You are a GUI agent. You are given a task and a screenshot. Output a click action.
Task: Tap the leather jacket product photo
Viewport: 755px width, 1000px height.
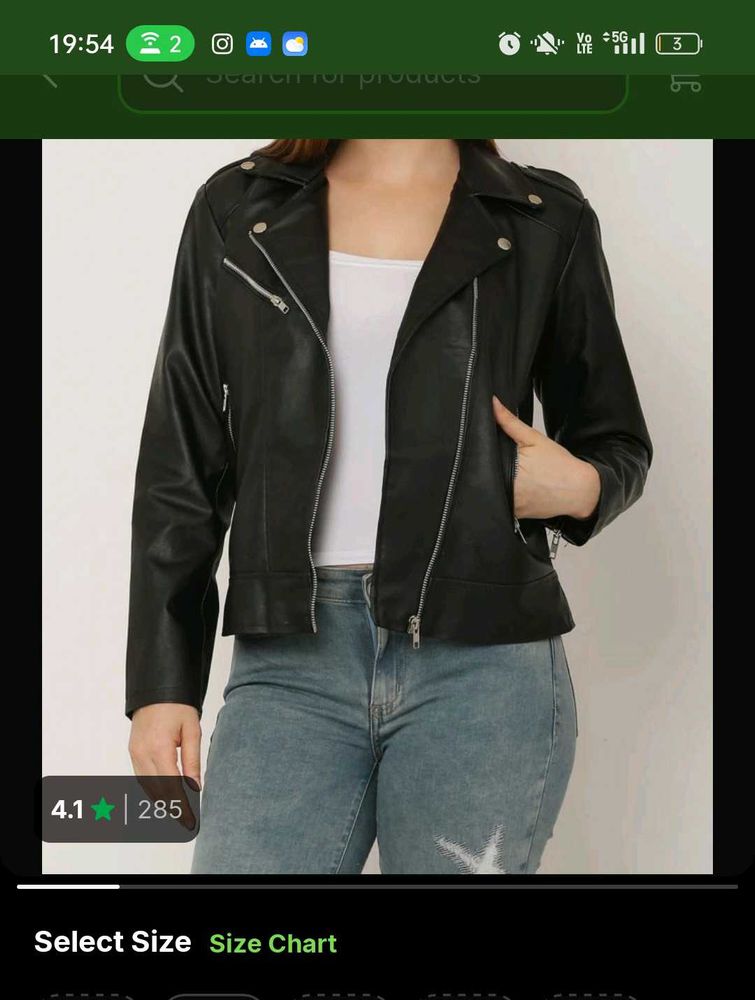[377, 450]
